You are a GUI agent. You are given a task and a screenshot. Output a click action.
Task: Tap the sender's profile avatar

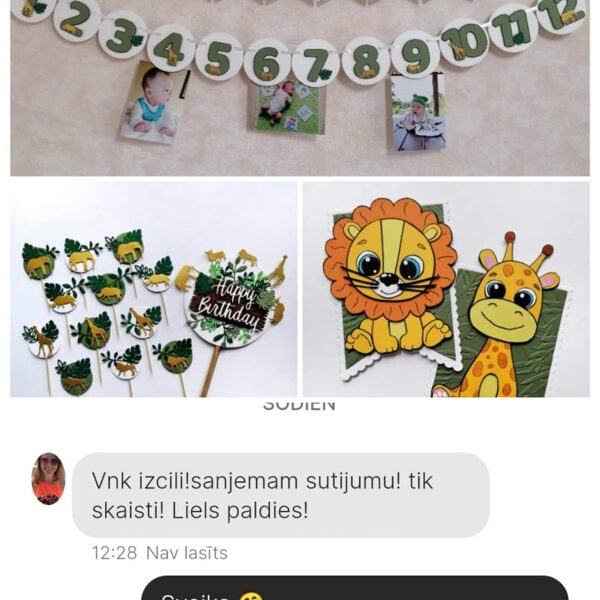(x=48, y=479)
